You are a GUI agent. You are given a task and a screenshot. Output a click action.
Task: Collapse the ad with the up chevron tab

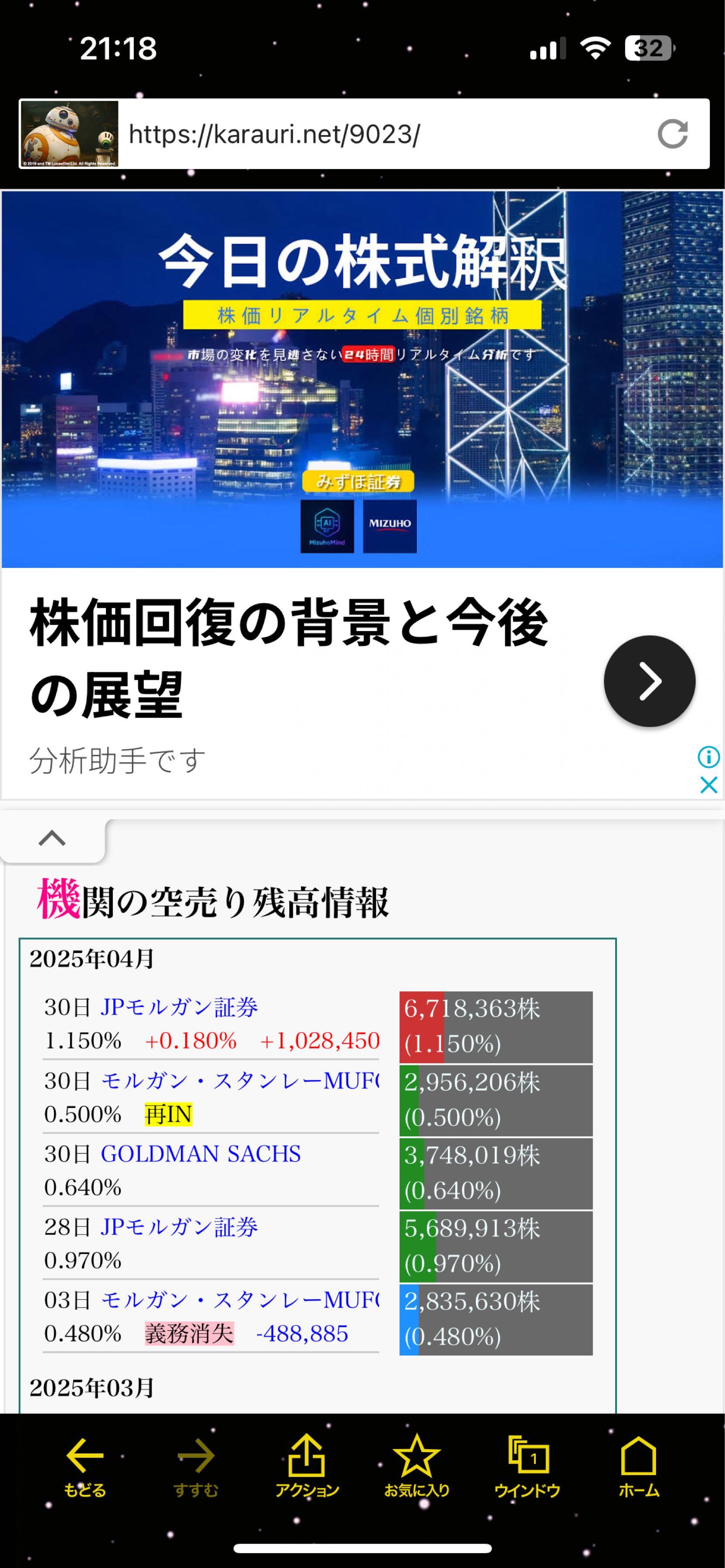(x=52, y=839)
